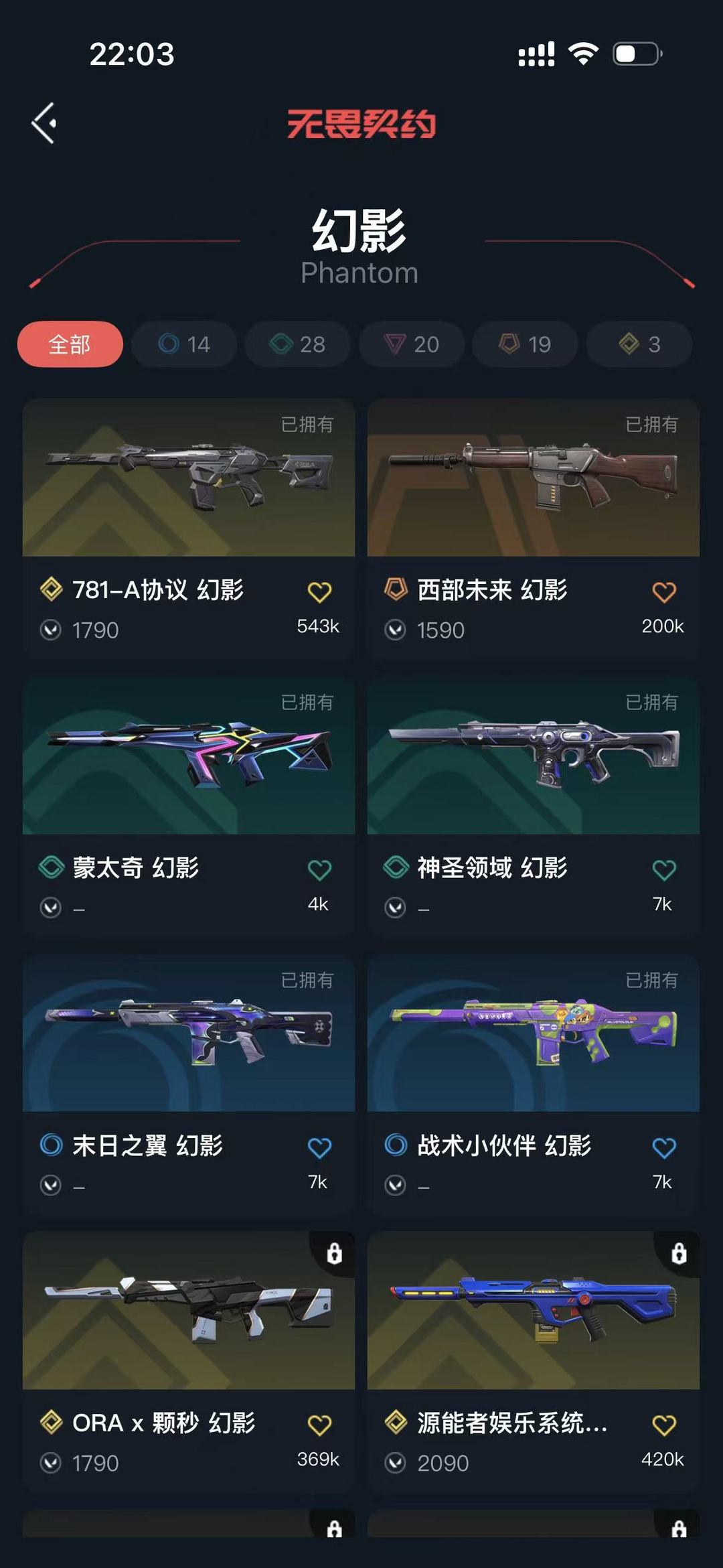Like the 战术小伙伴 幻影 skin

point(664,1148)
